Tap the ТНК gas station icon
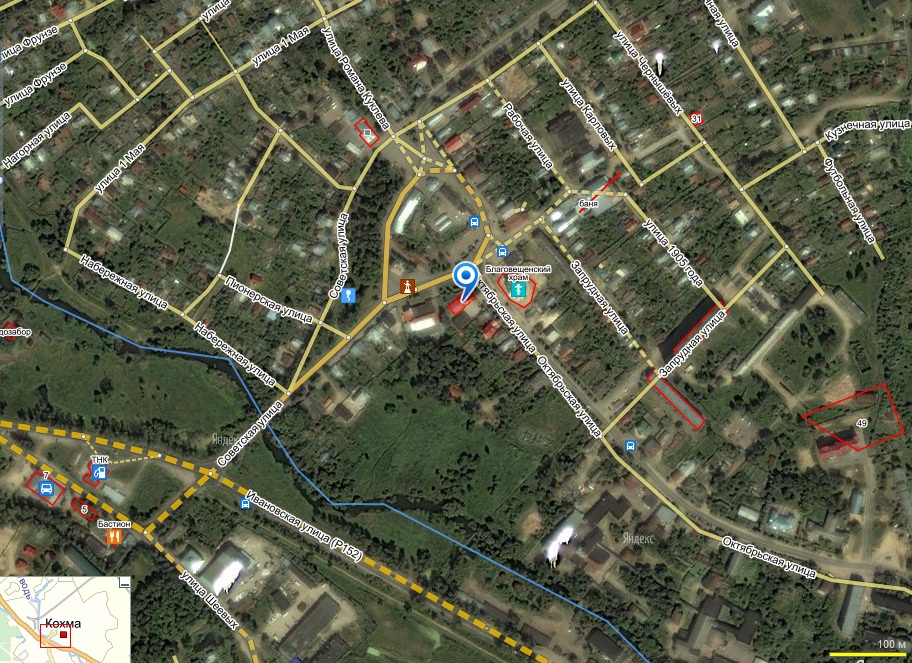The image size is (912, 663). (99, 471)
